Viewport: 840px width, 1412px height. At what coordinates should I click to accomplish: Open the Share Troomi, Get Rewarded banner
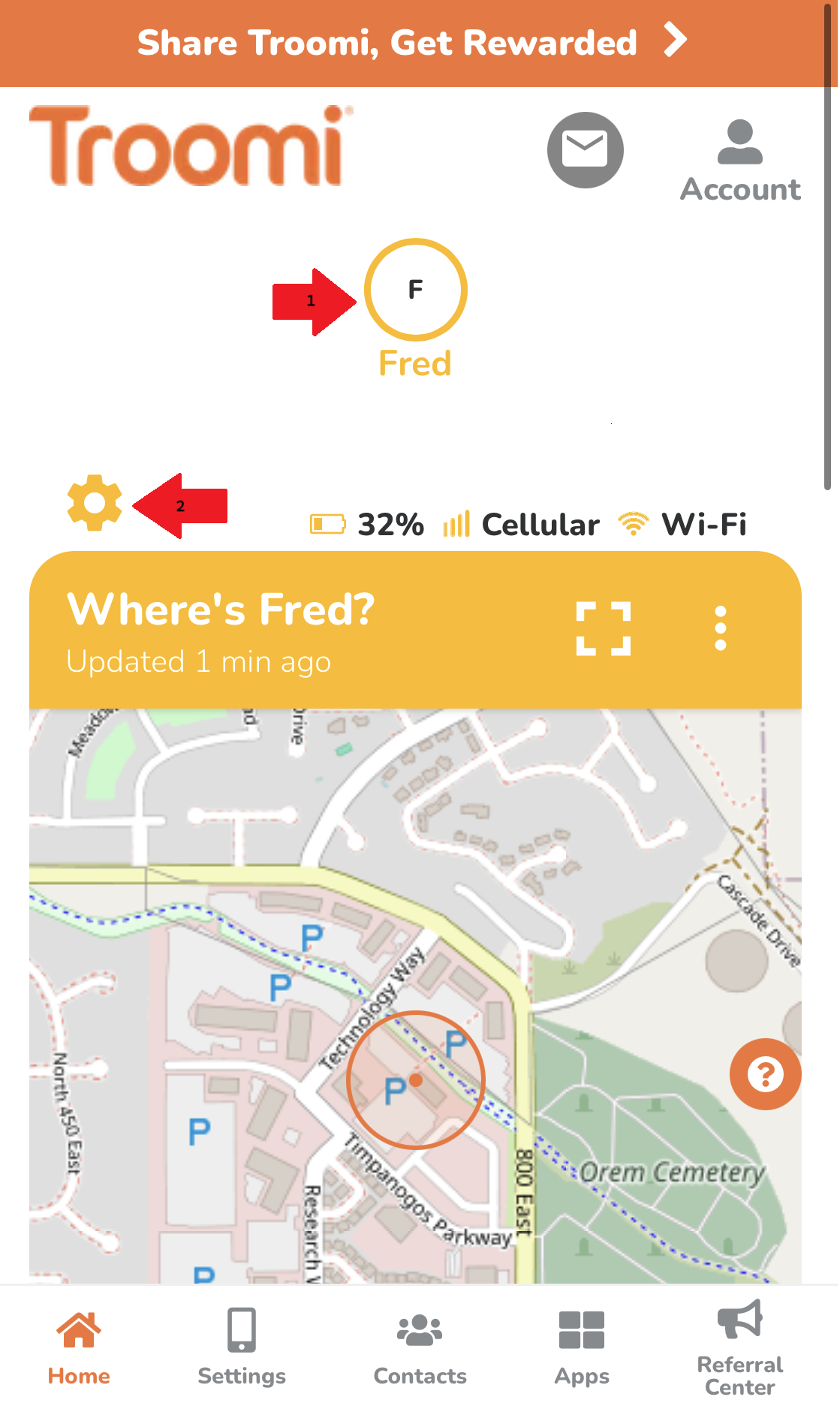click(x=413, y=43)
